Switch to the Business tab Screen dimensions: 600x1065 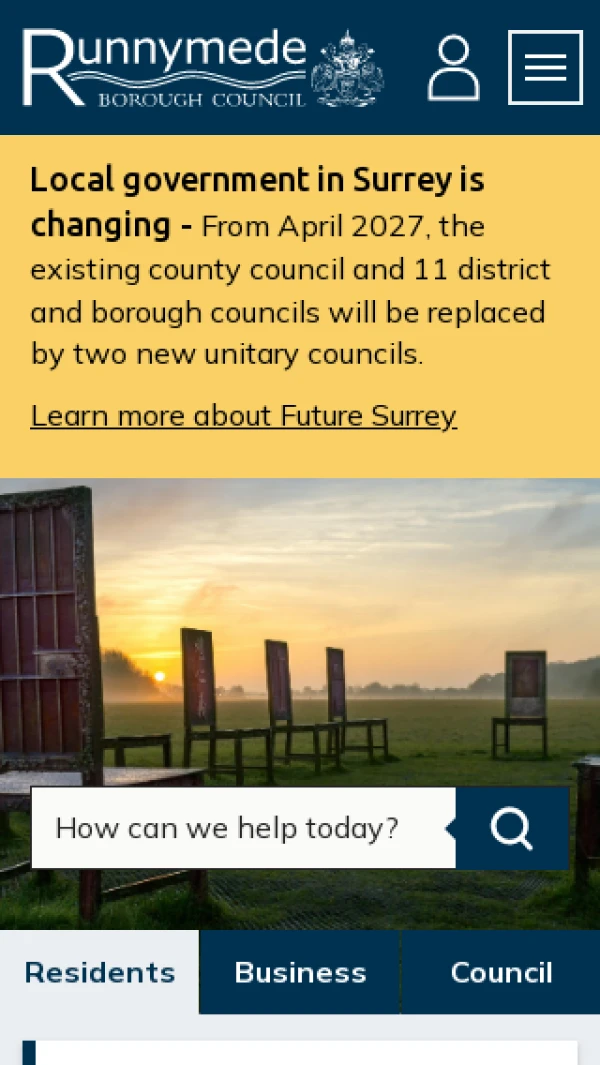point(300,972)
